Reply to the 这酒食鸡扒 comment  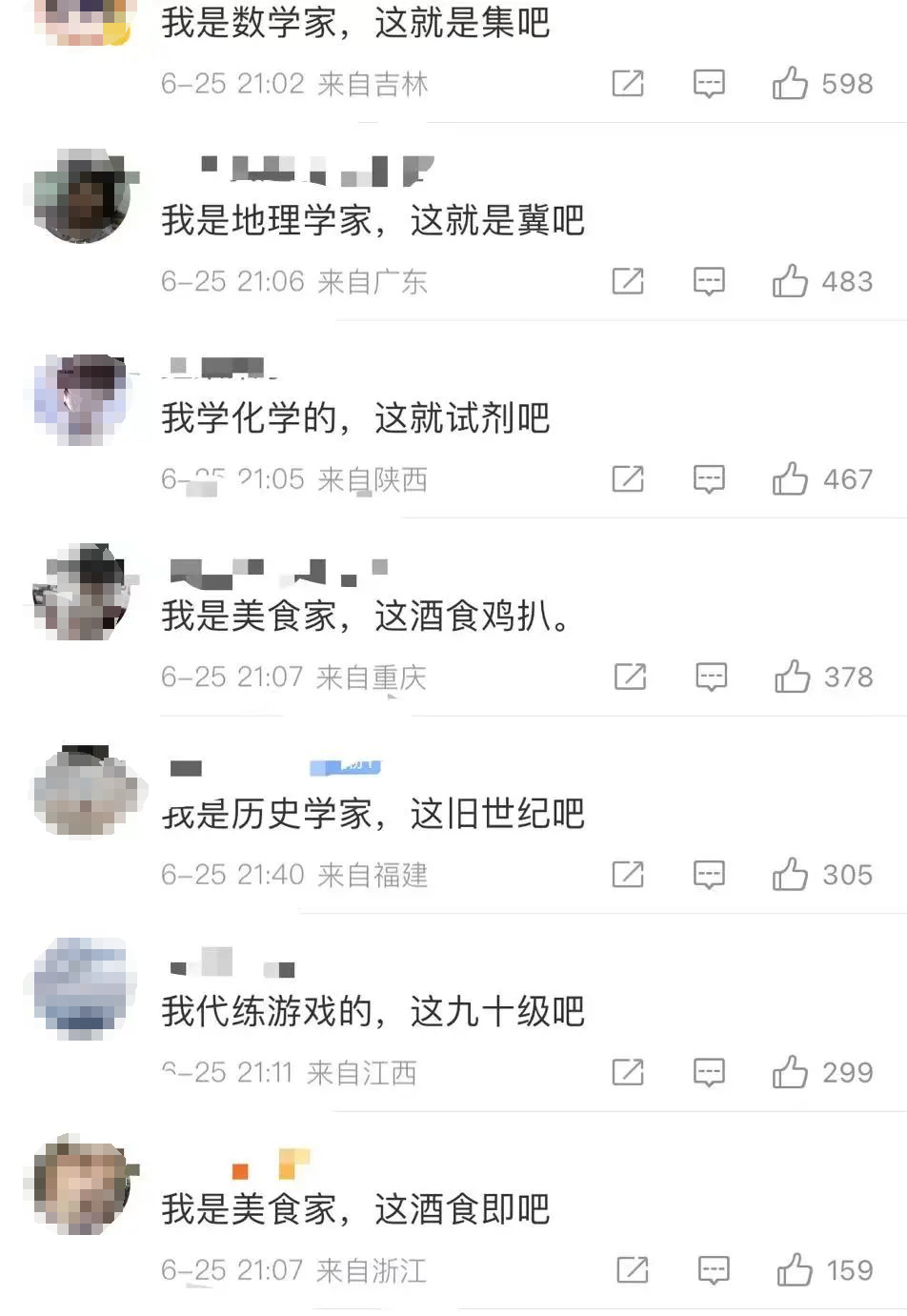(x=711, y=677)
